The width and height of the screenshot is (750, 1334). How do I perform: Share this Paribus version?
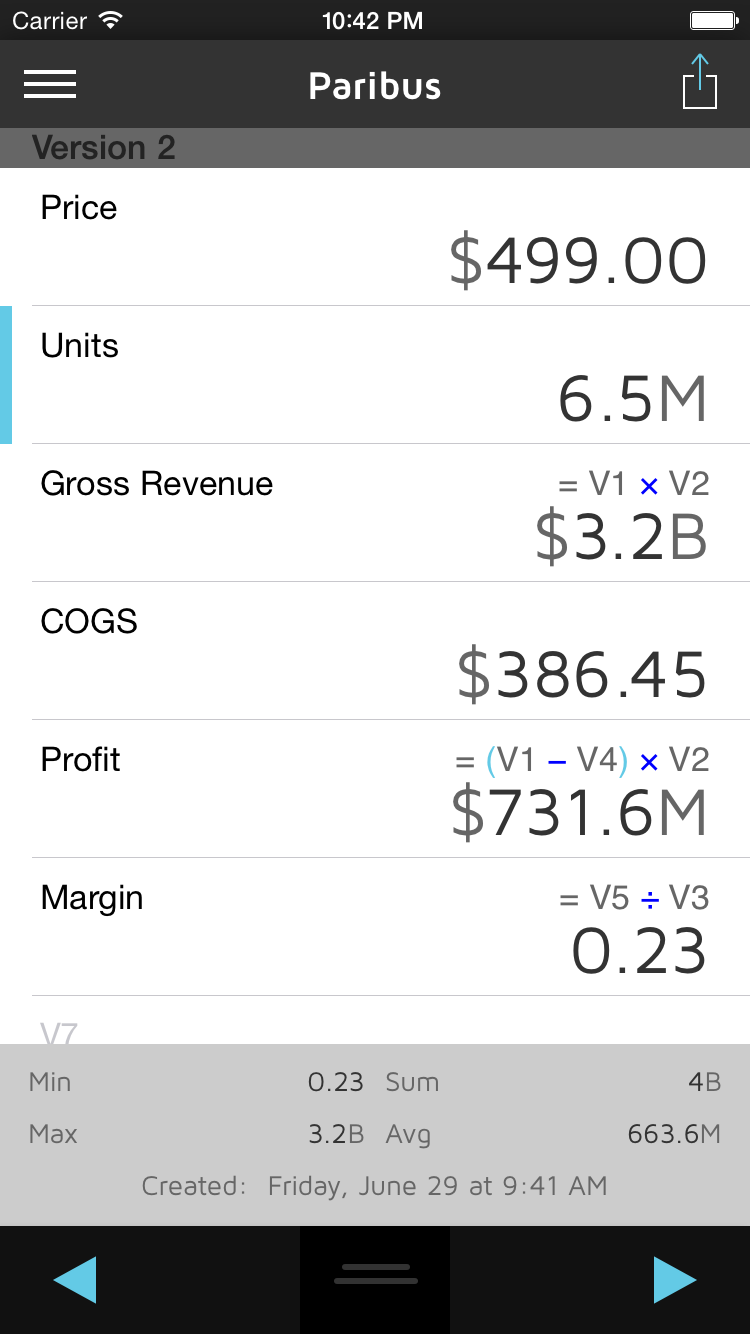[700, 82]
